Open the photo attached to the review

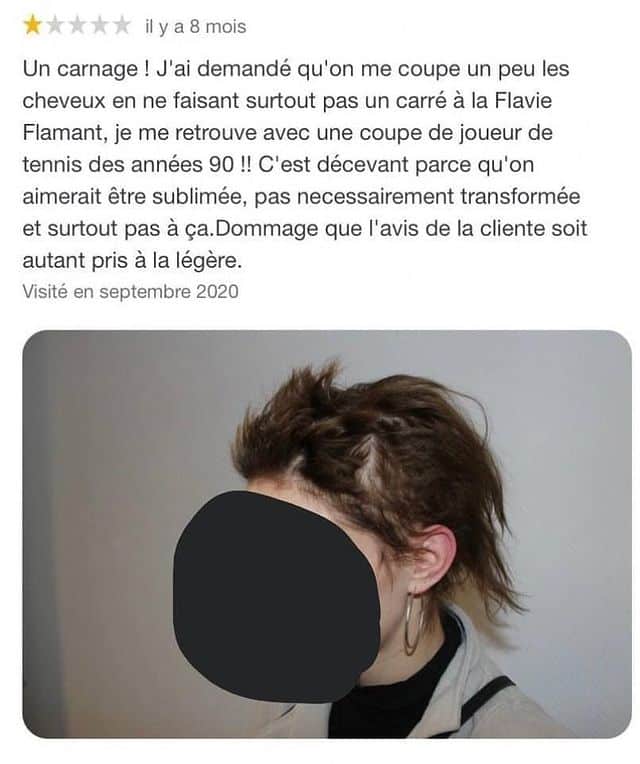click(327, 534)
